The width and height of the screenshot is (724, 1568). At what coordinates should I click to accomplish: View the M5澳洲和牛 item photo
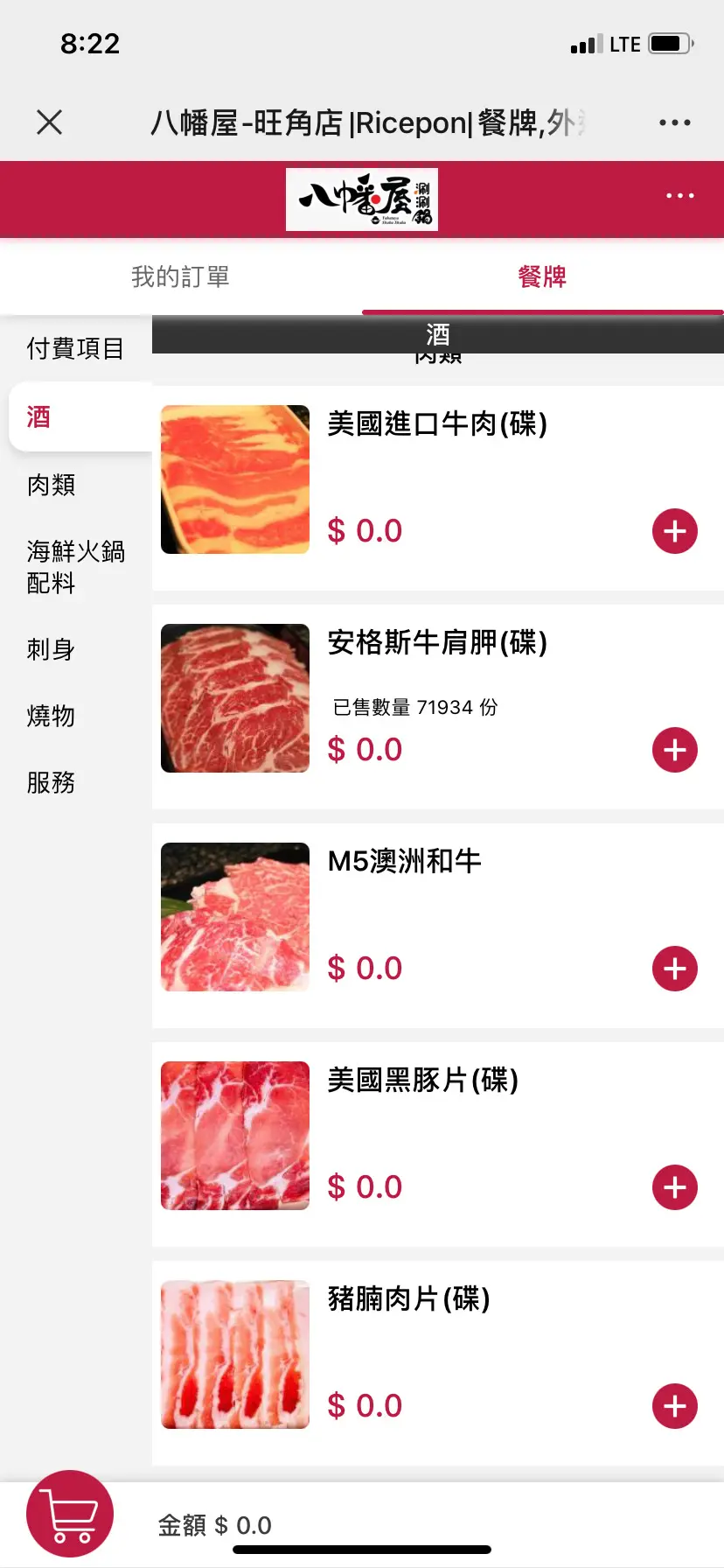[235, 917]
